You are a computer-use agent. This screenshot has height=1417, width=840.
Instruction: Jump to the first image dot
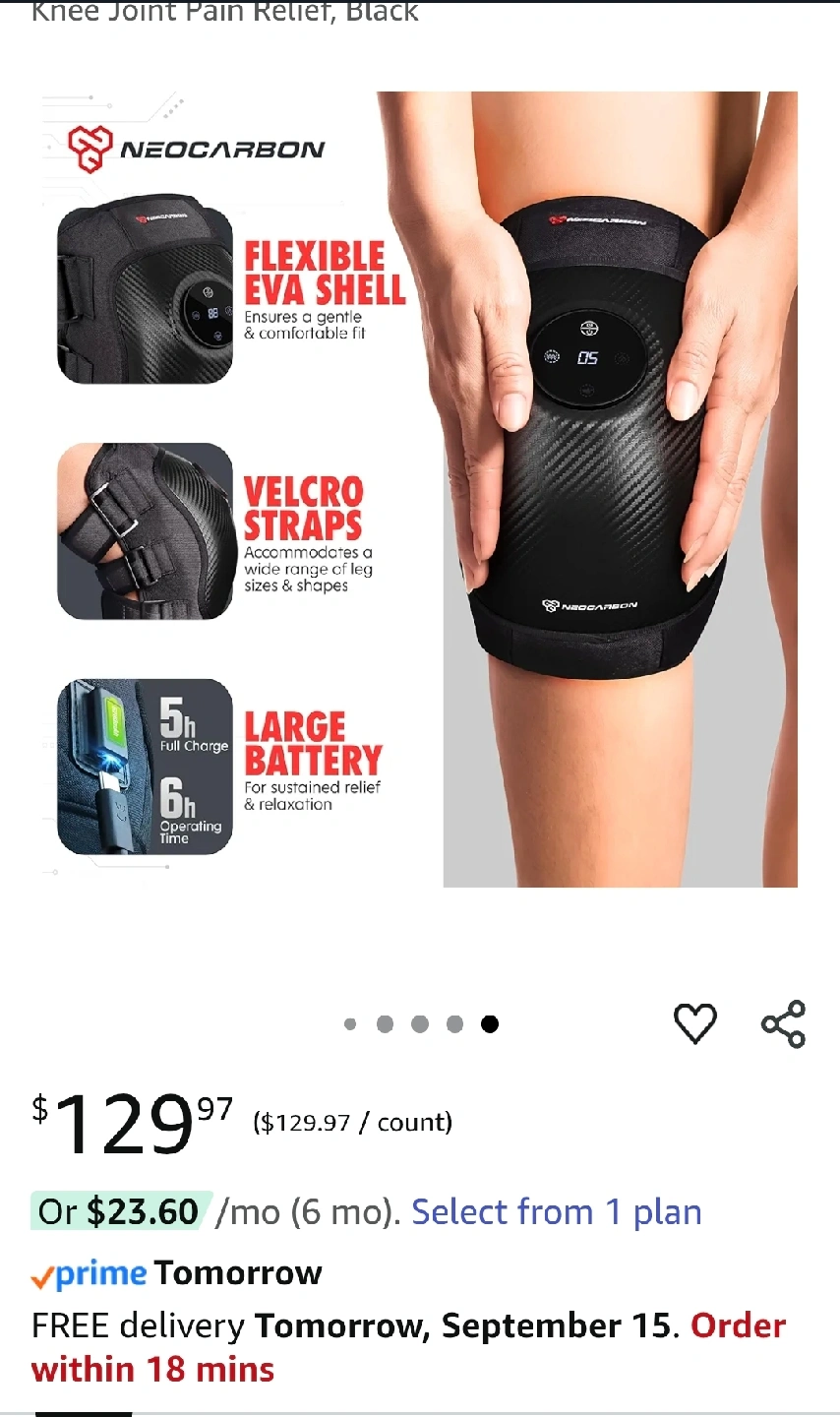click(x=350, y=1024)
